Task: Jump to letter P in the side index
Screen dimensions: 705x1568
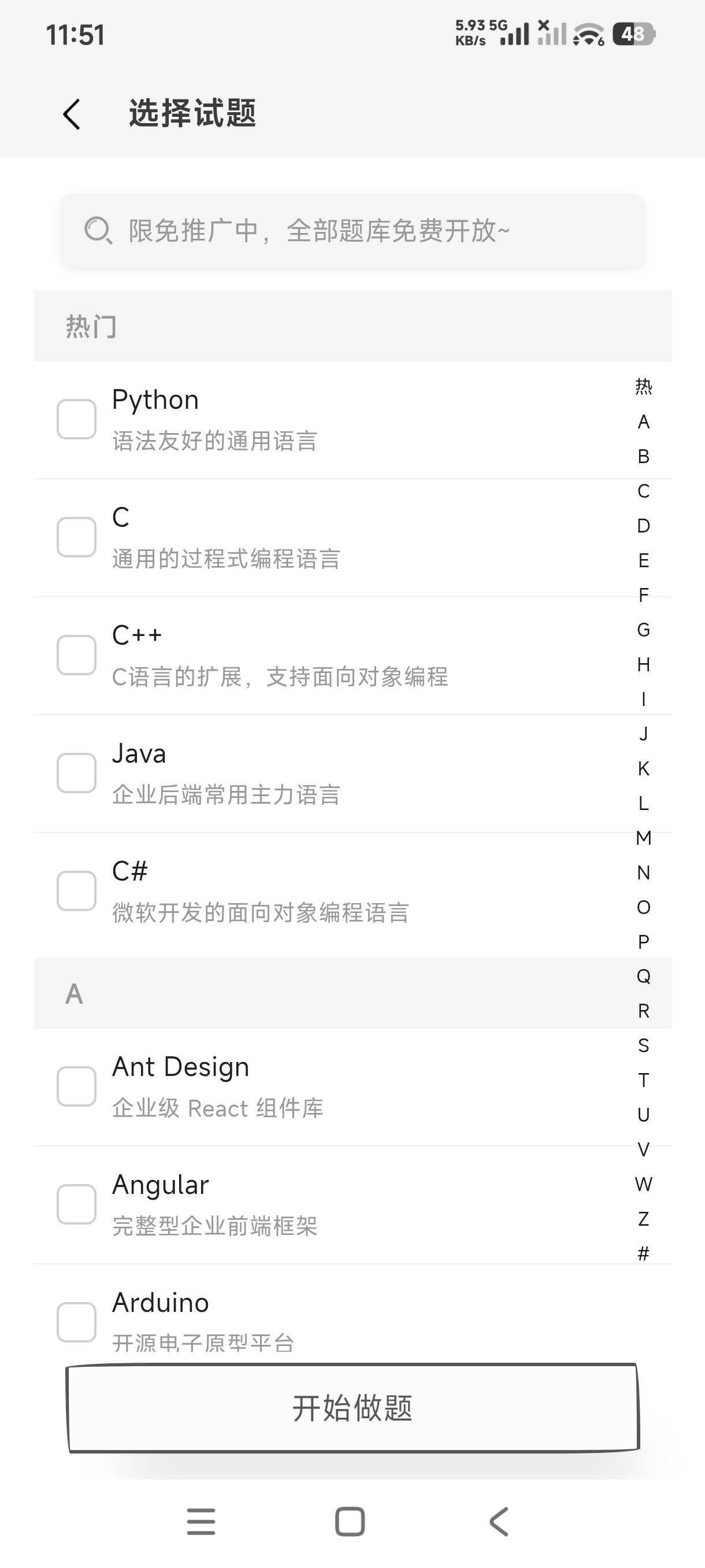Action: click(x=644, y=942)
